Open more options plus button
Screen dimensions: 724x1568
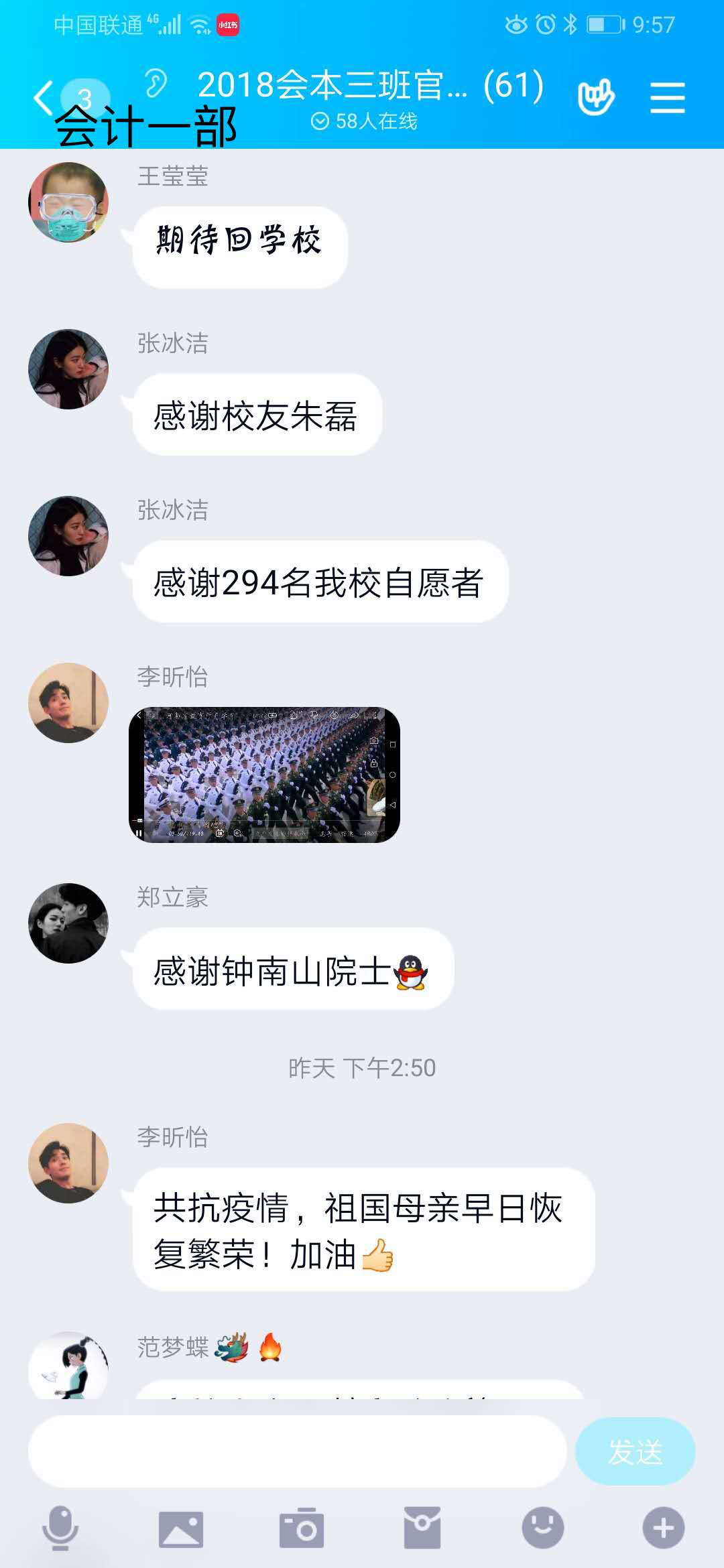[x=663, y=1528]
